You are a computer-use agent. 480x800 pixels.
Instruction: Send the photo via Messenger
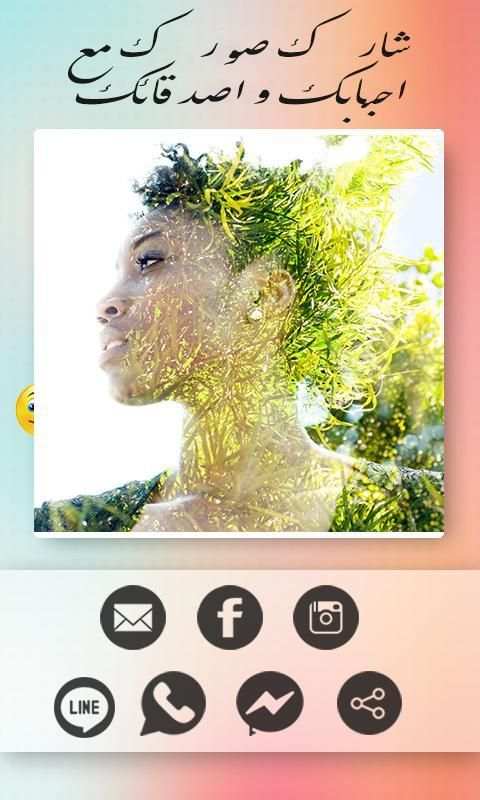tap(270, 704)
